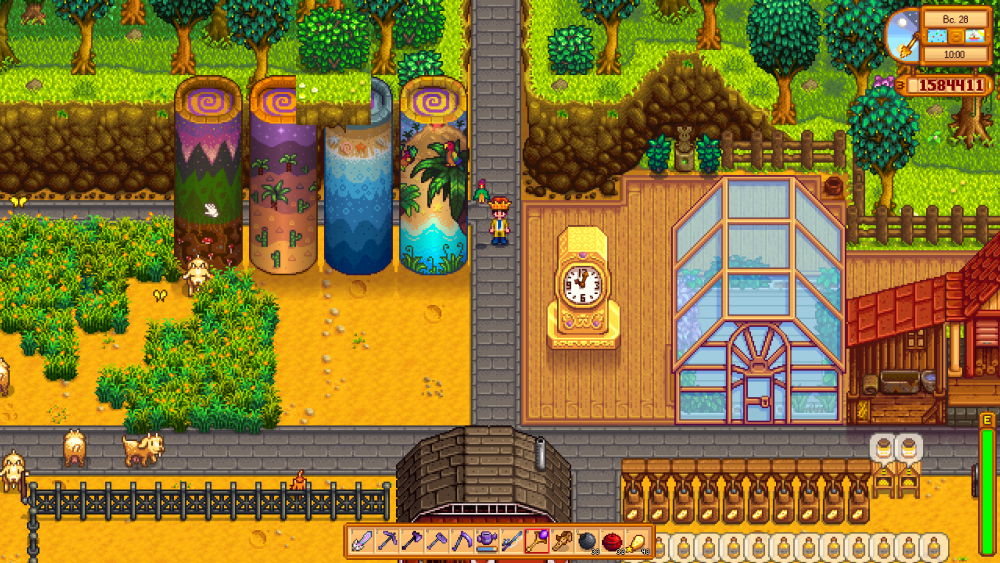Equip the fishing rod
Image resolution: width=1000 pixels, height=563 pixels.
coord(511,541)
